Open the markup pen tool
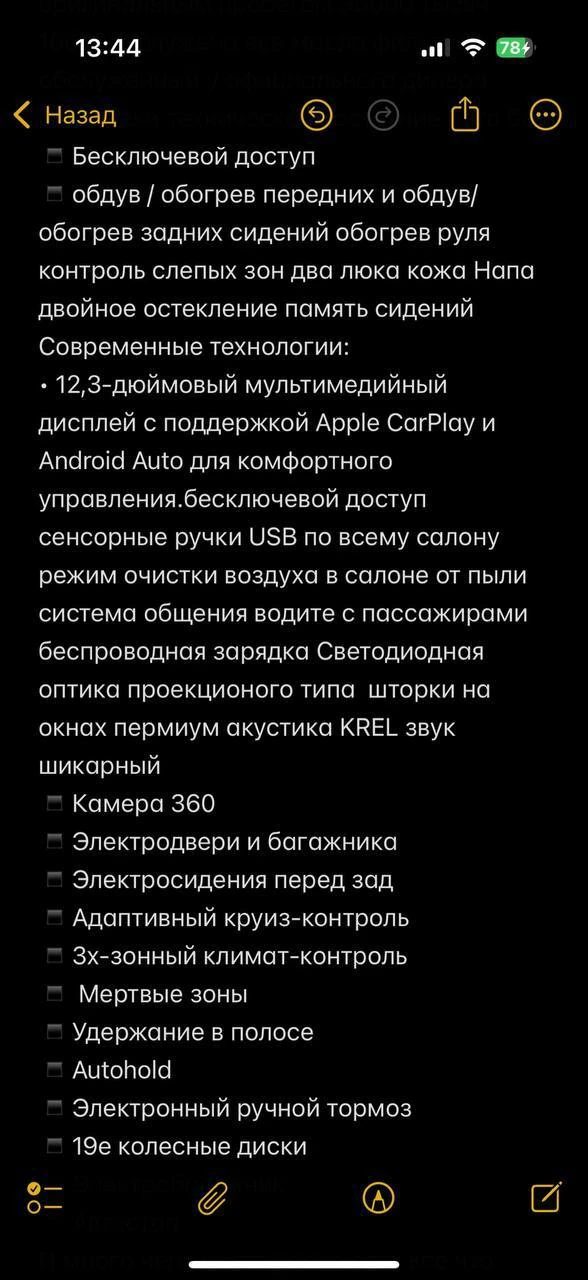The image size is (588, 1280). (379, 1197)
